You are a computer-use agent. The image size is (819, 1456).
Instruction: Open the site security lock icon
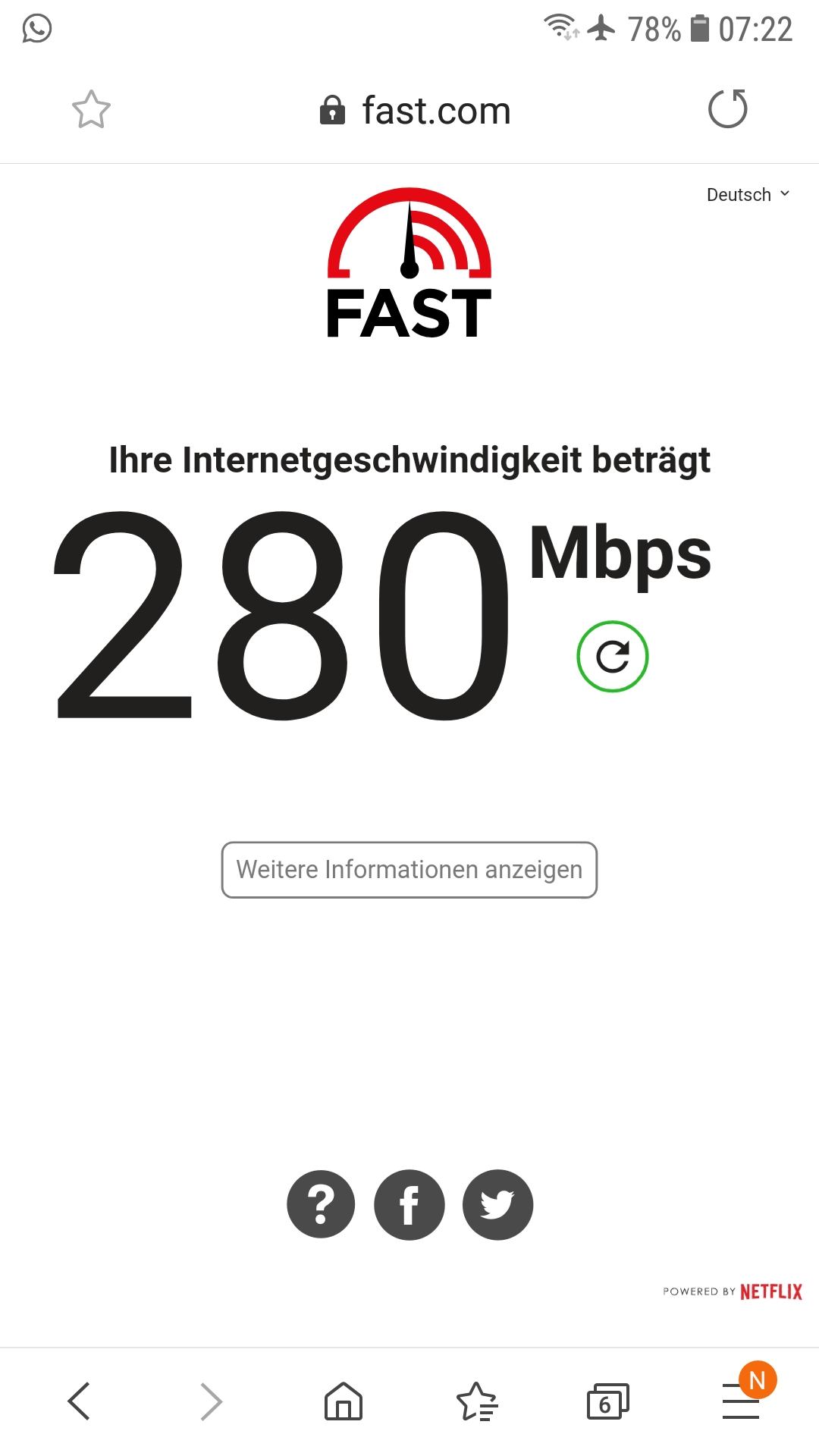coord(332,109)
